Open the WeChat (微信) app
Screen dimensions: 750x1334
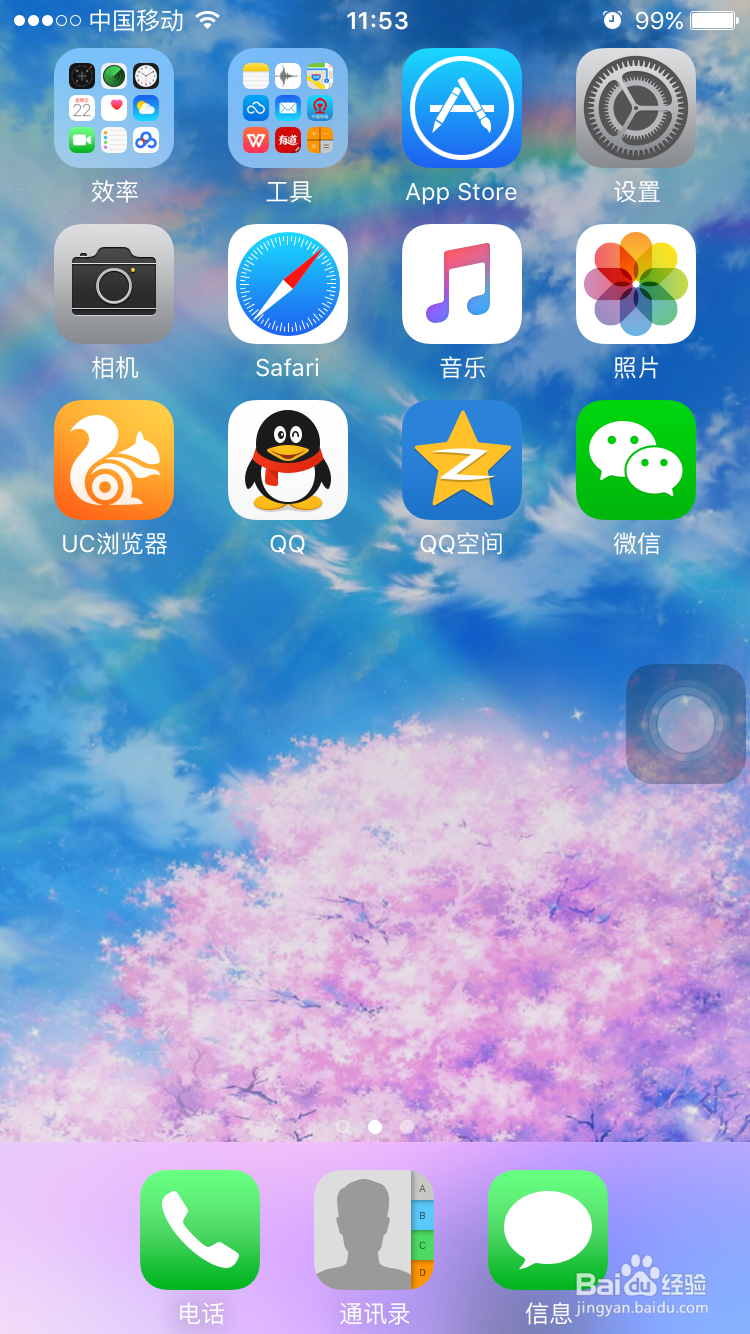[x=636, y=460]
